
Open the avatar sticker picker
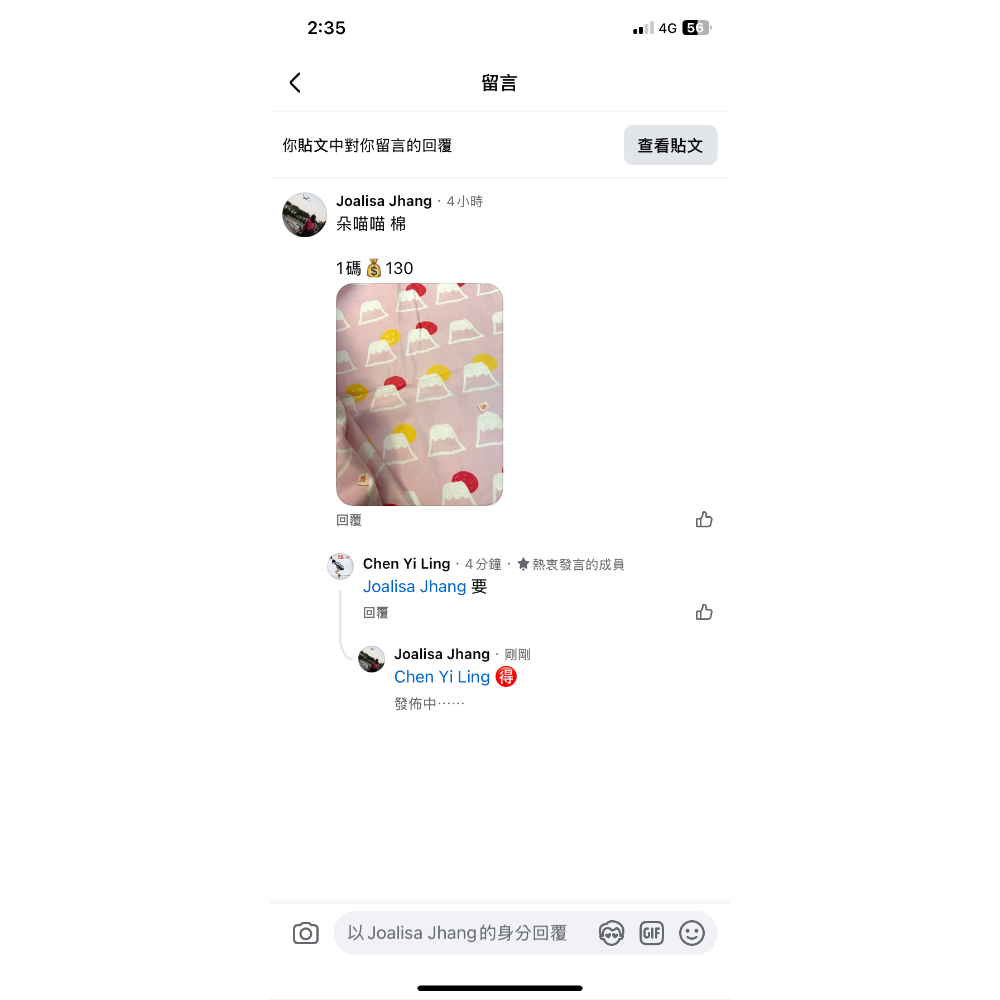click(x=611, y=933)
